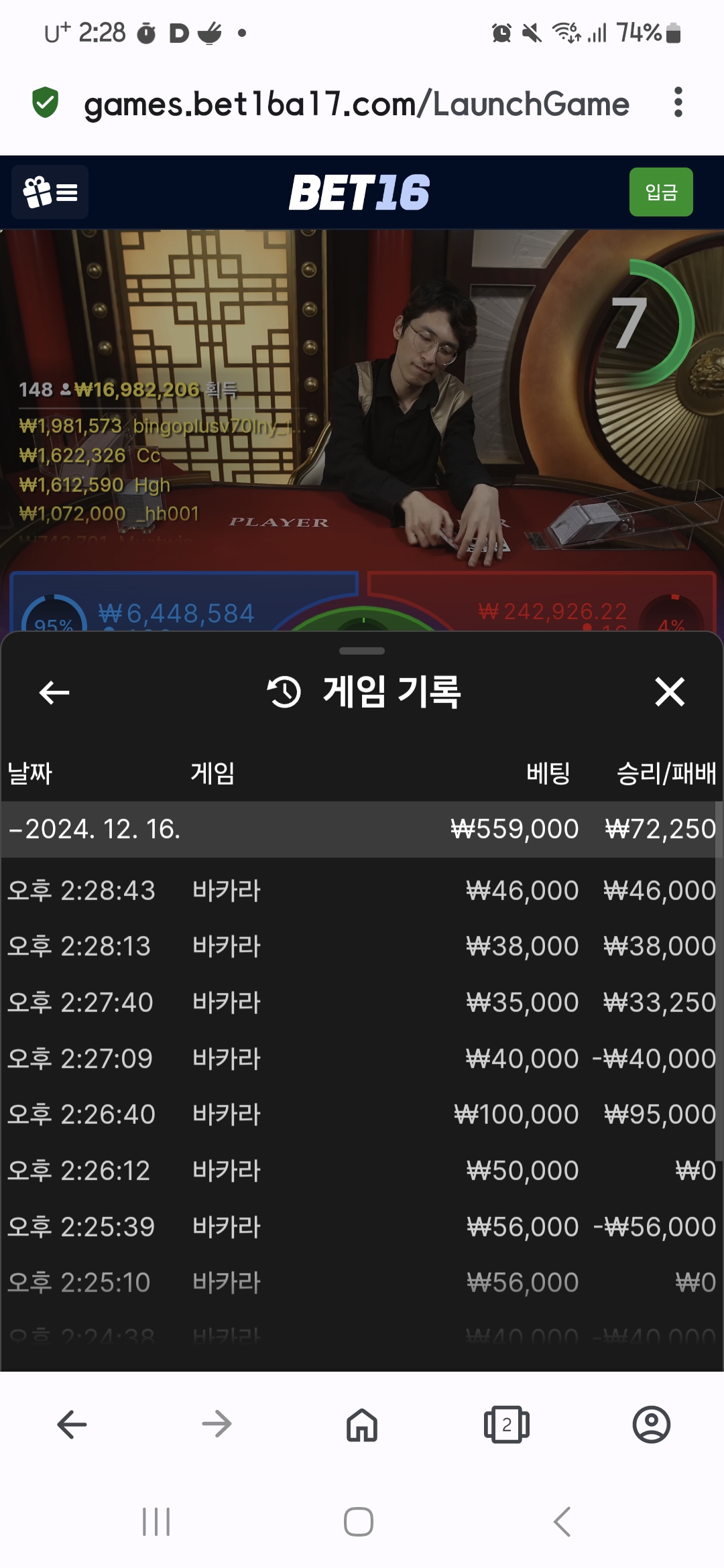Go to browser home page

(362, 1424)
